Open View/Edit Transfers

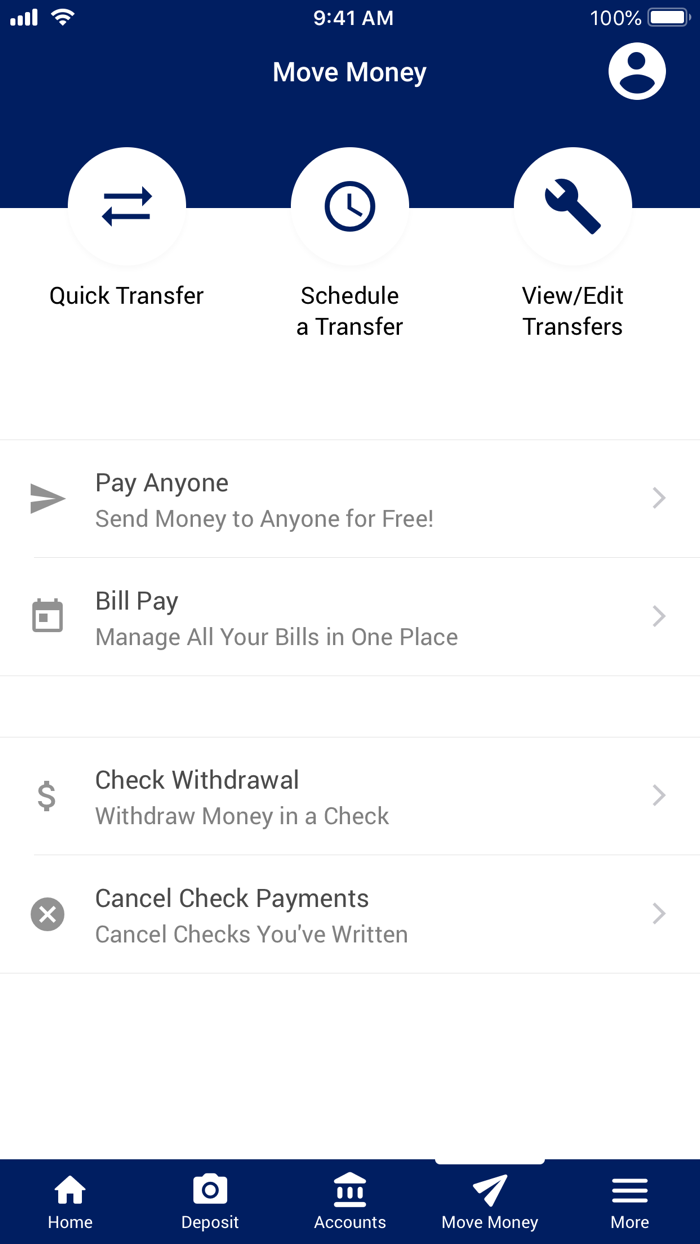click(572, 207)
